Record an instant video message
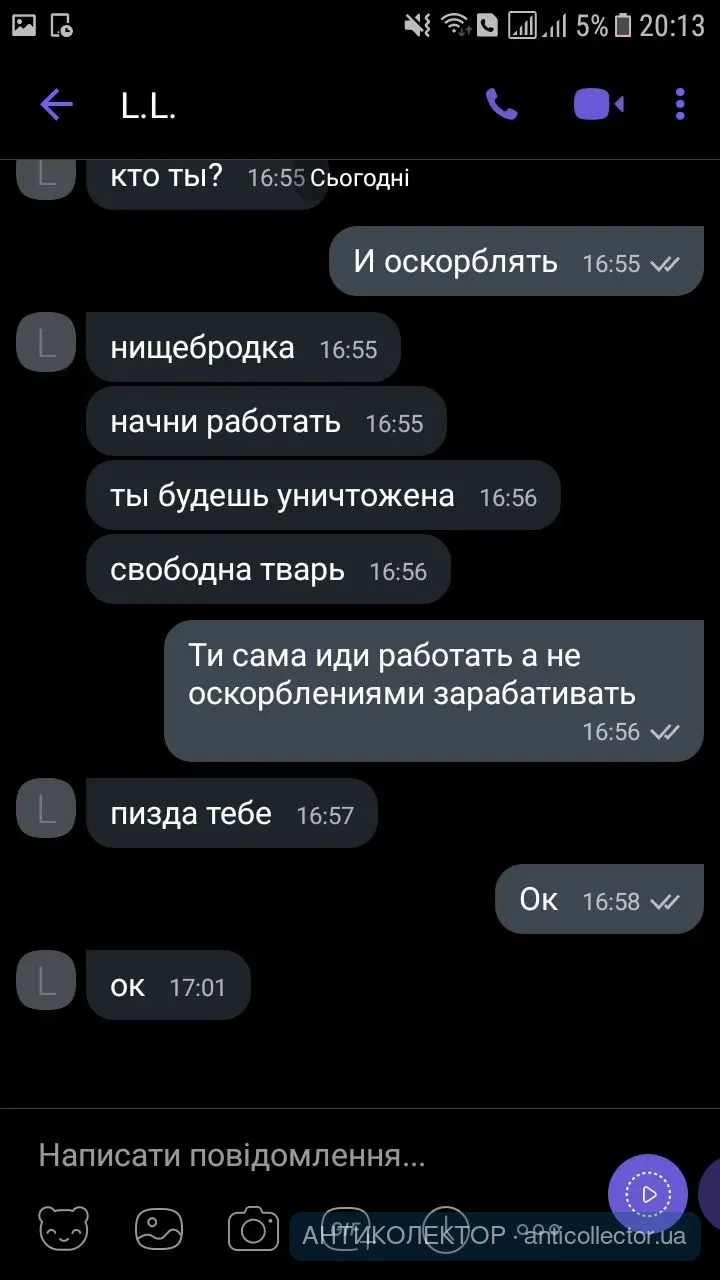 (647, 1193)
